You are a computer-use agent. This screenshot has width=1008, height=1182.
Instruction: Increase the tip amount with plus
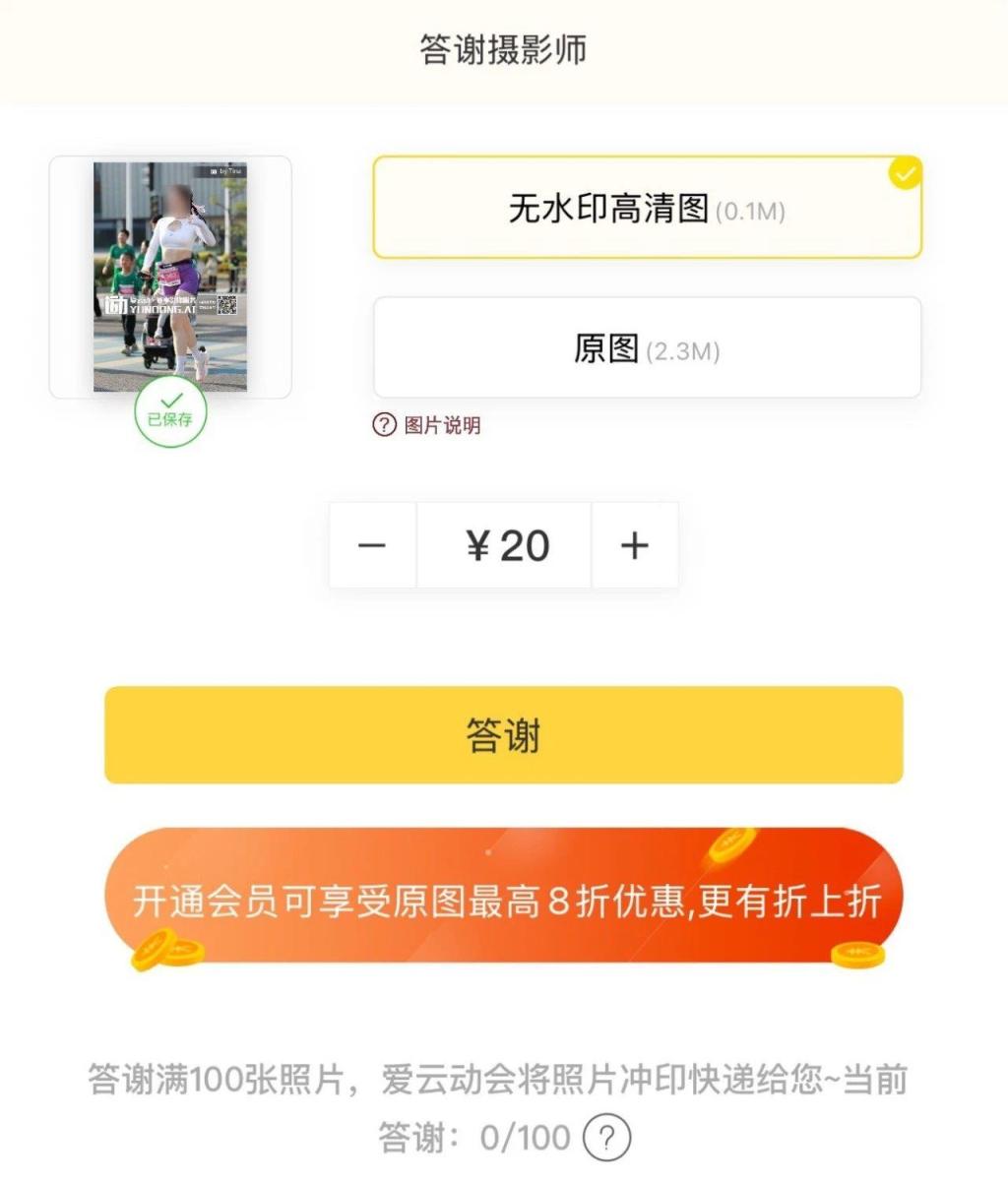(x=635, y=545)
